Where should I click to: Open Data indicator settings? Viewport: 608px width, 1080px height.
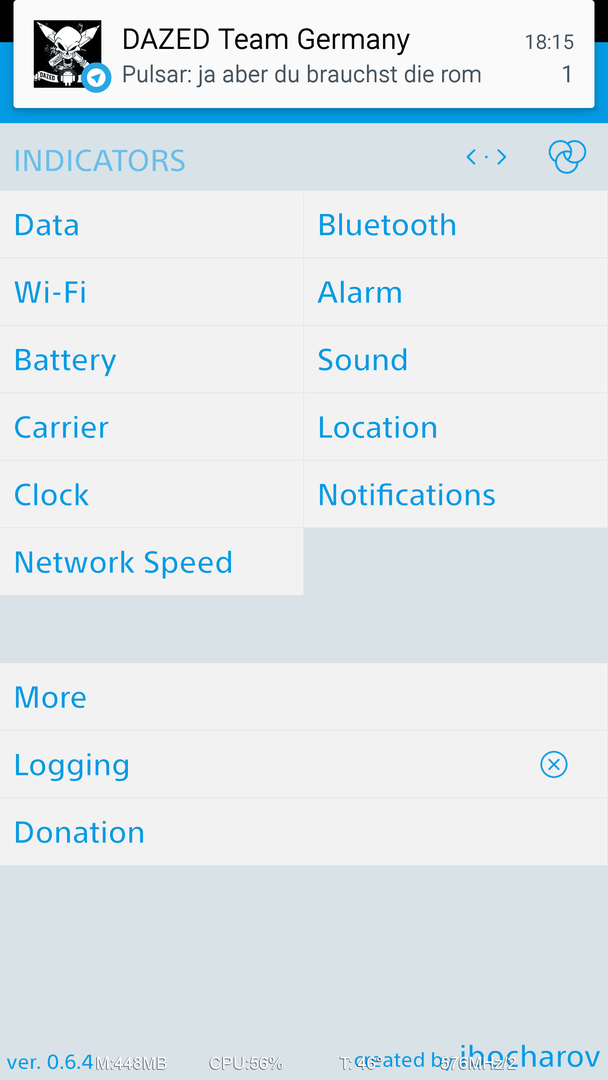click(151, 225)
